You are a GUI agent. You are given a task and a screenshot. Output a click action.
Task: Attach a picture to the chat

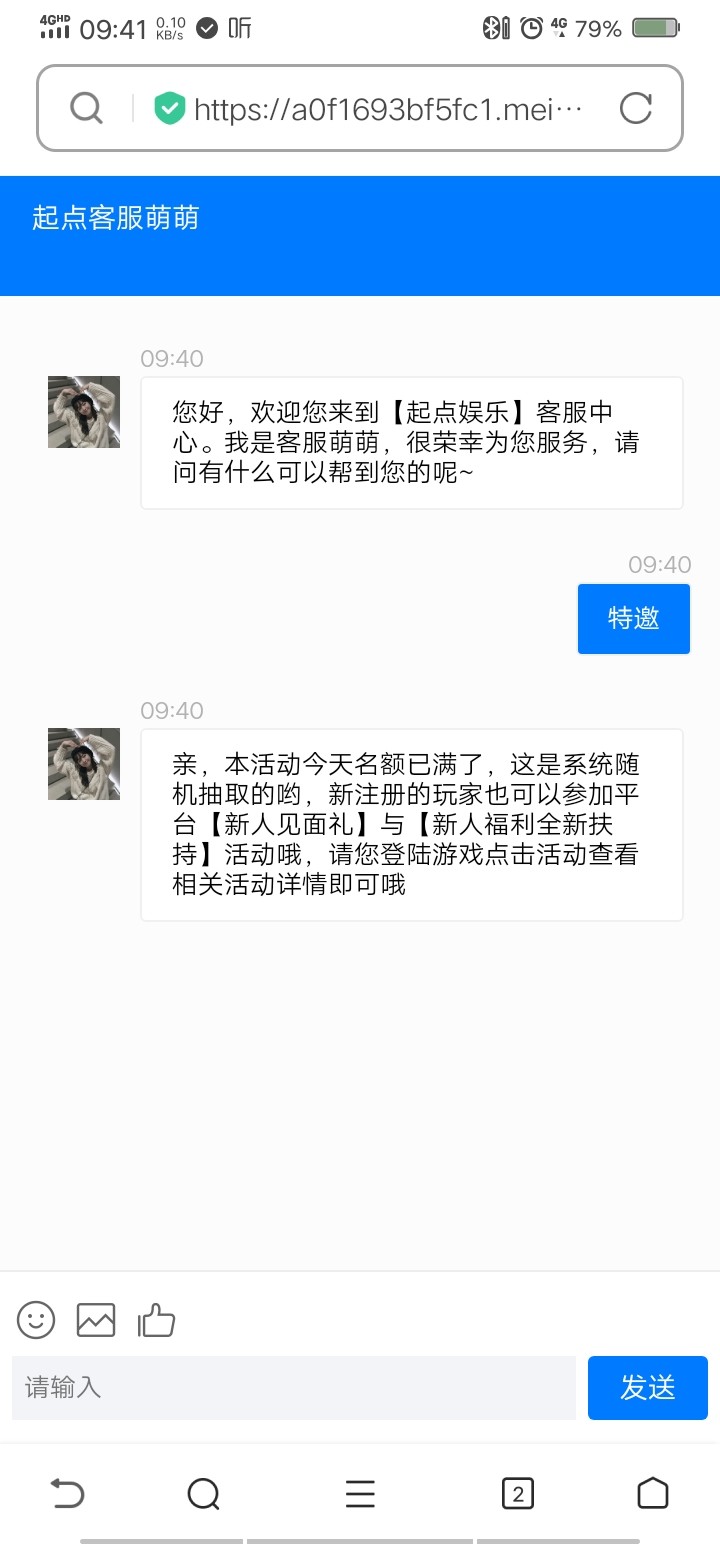pos(96,1320)
